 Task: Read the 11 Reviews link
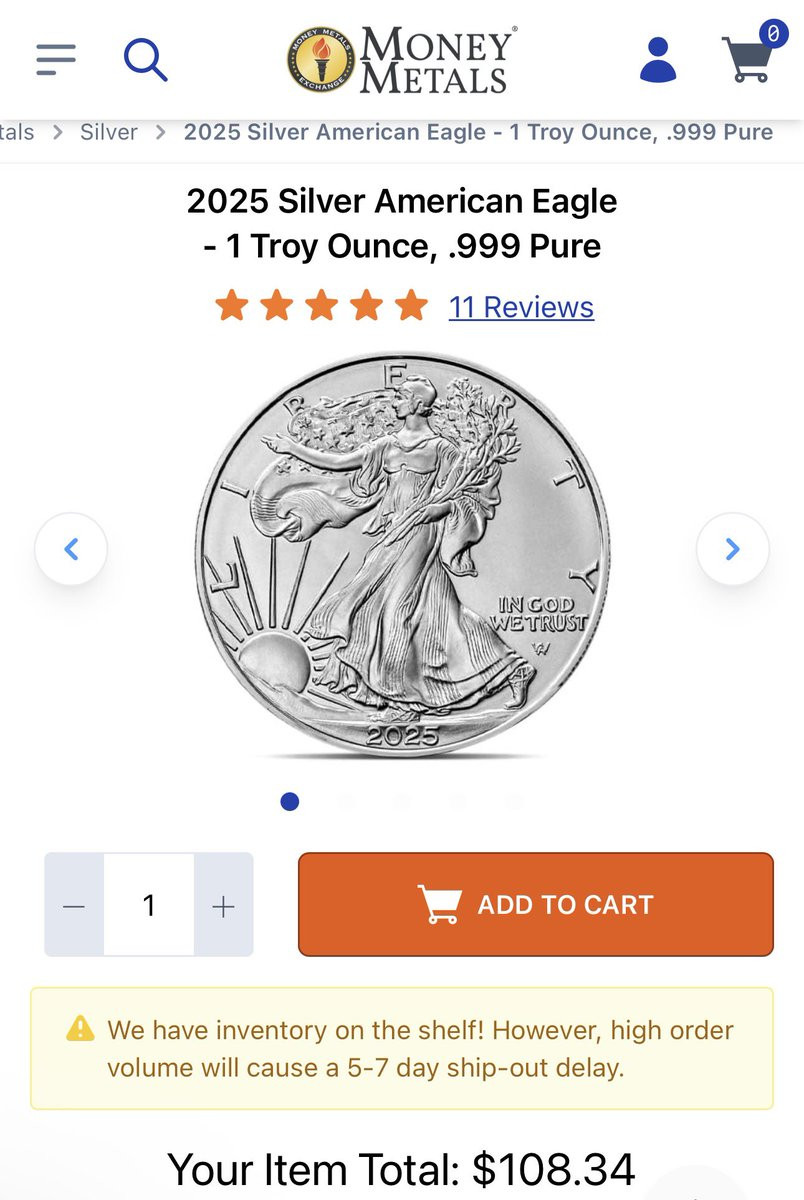(521, 307)
